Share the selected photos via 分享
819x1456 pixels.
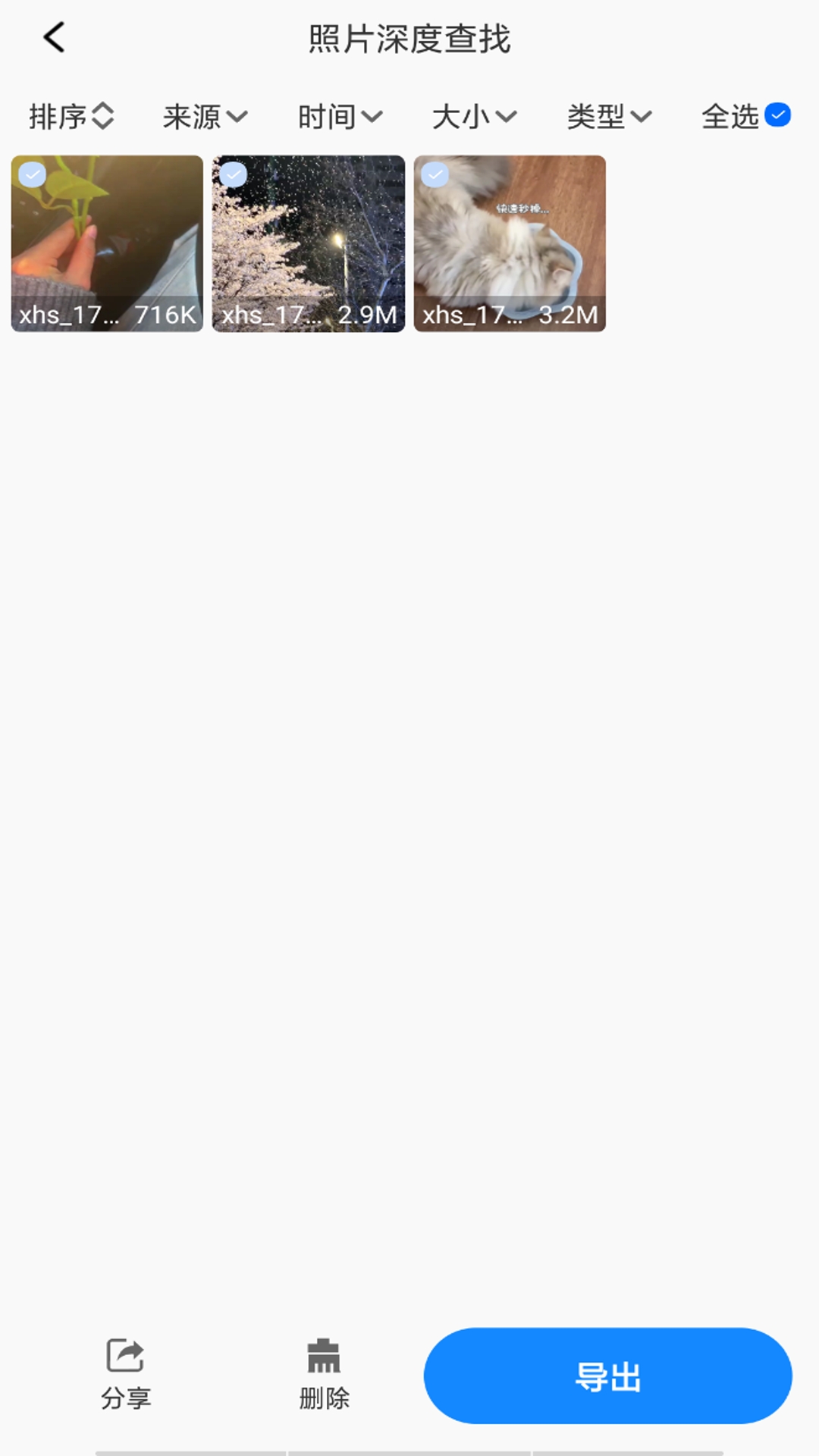pyautogui.click(x=126, y=1374)
